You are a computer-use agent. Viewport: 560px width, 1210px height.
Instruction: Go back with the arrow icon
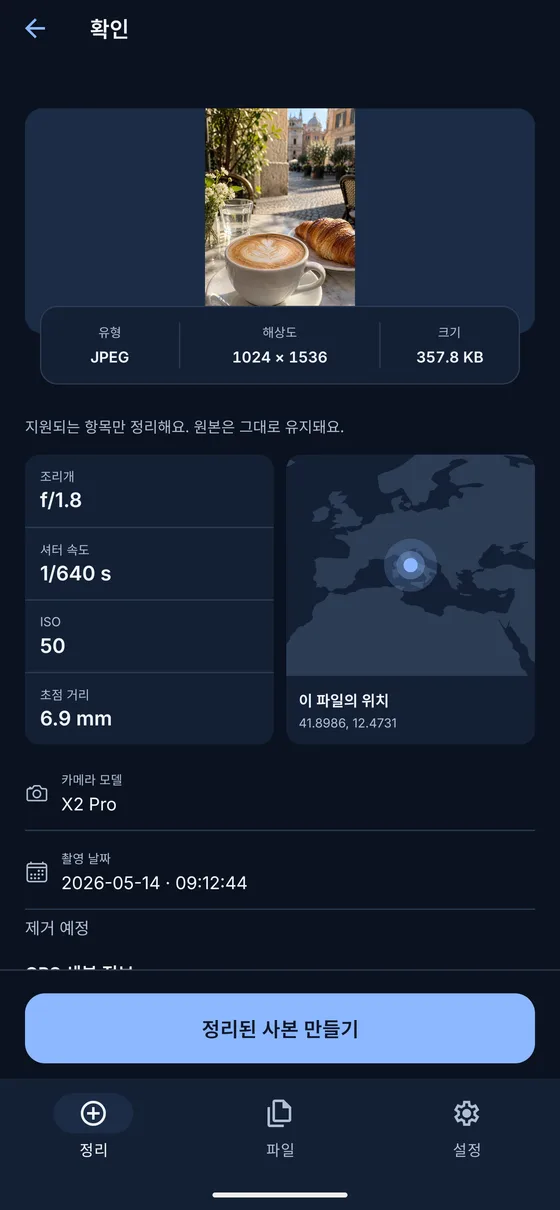point(35,29)
